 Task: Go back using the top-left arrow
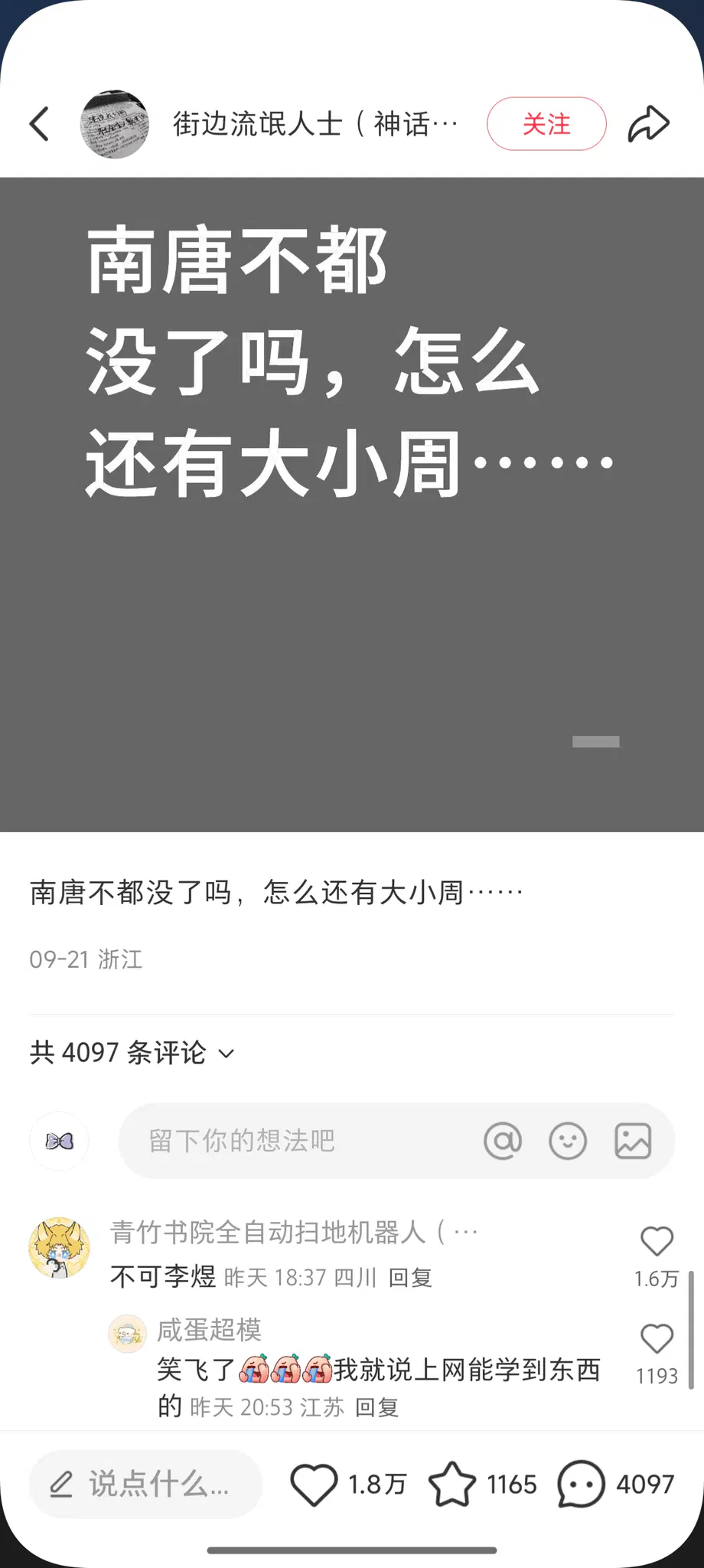tap(40, 124)
